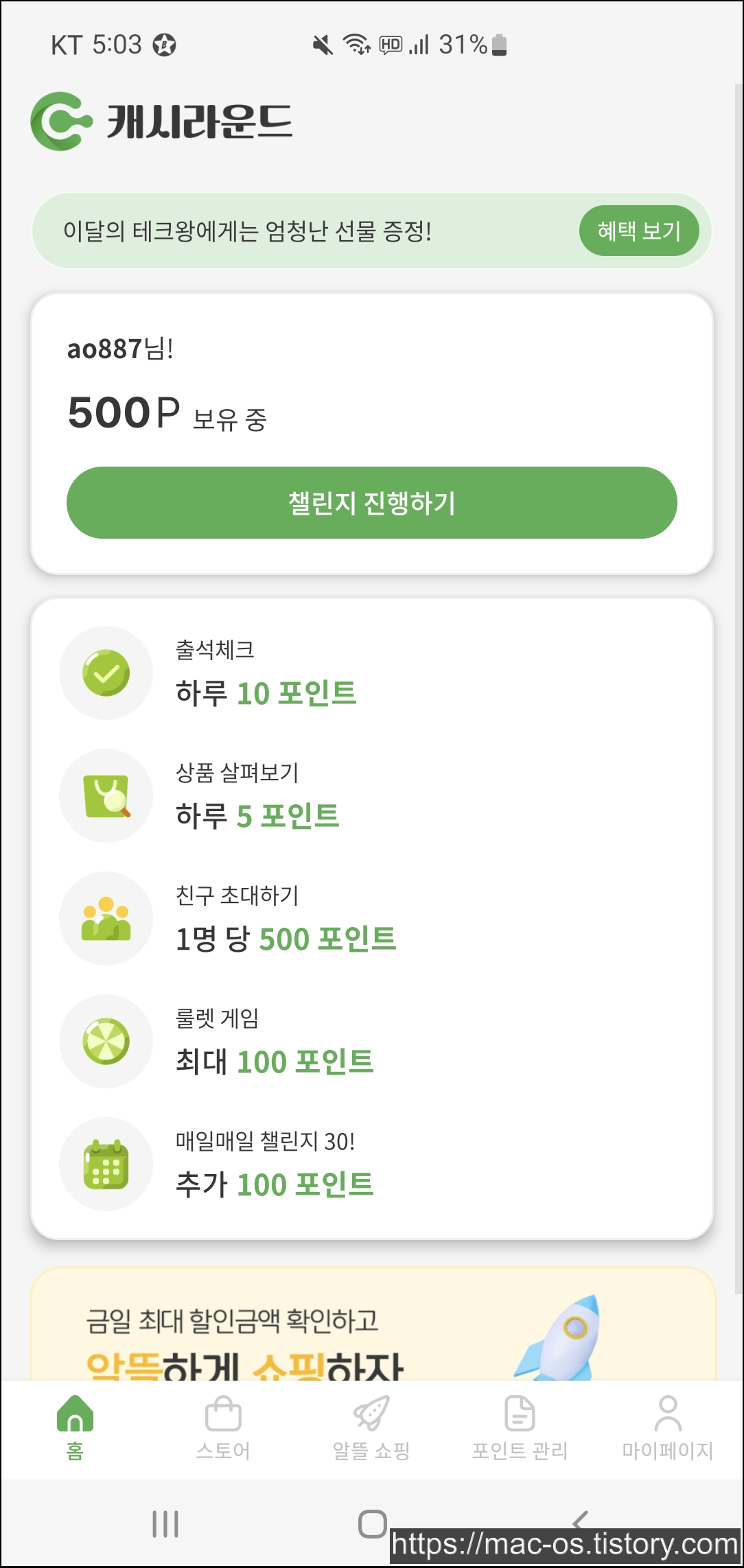Open the 출석체크 daily points row
Viewport: 744px width, 1568px height.
click(x=371, y=673)
